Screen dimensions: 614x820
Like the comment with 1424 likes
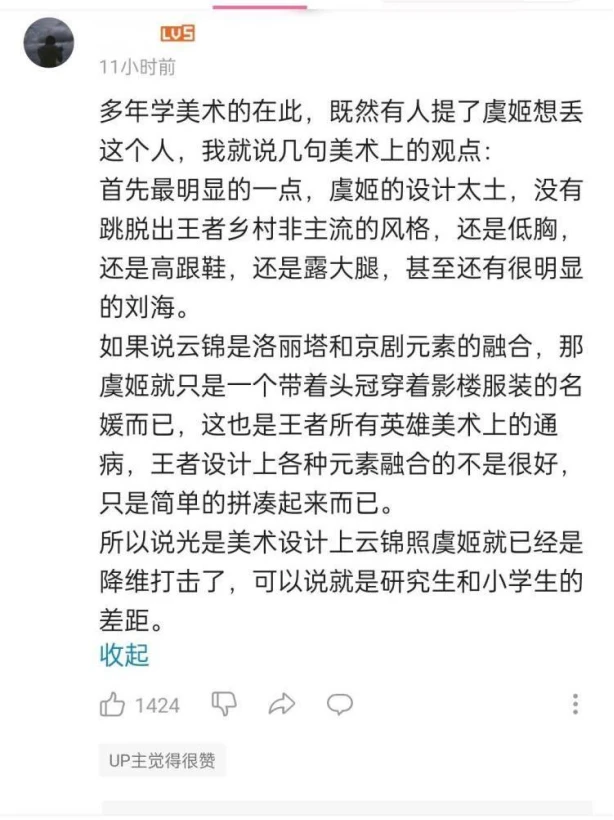[112, 704]
